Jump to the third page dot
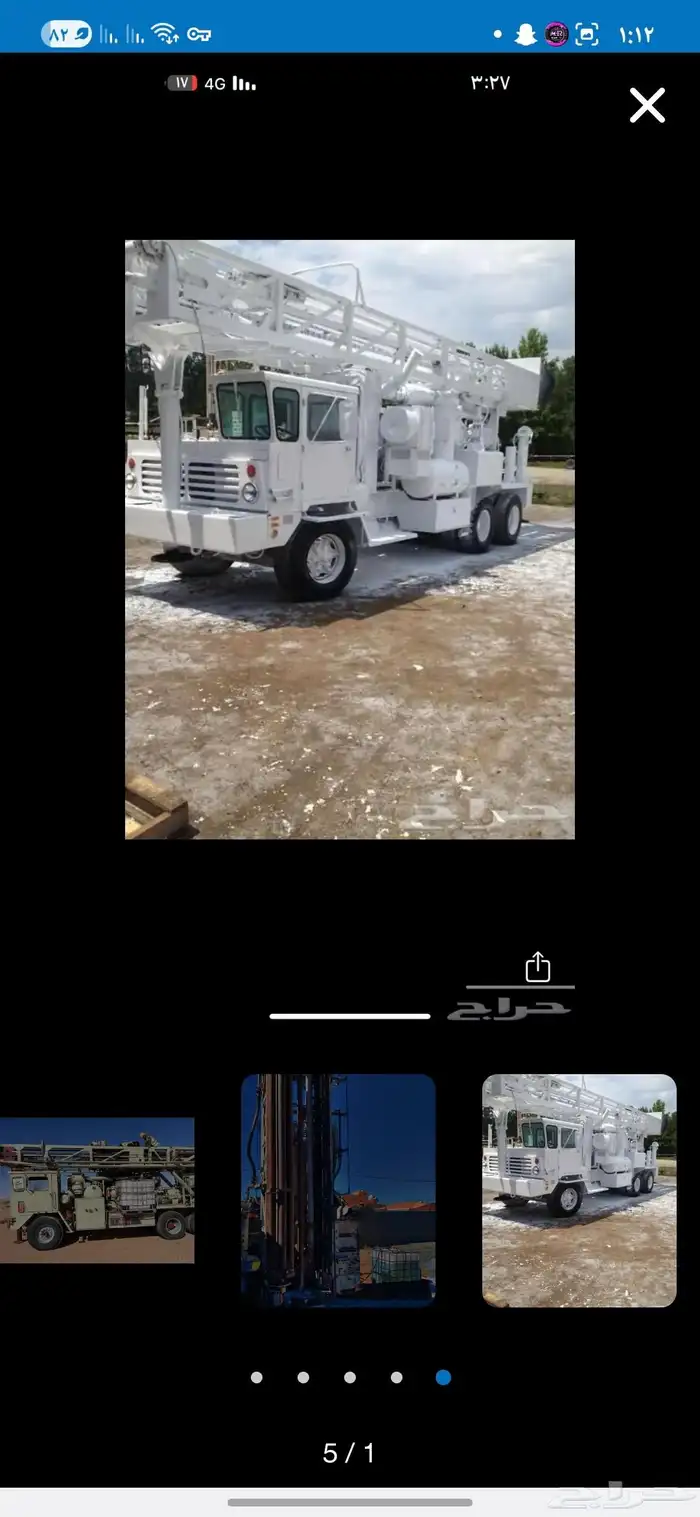This screenshot has height=1517, width=700. [x=350, y=1377]
